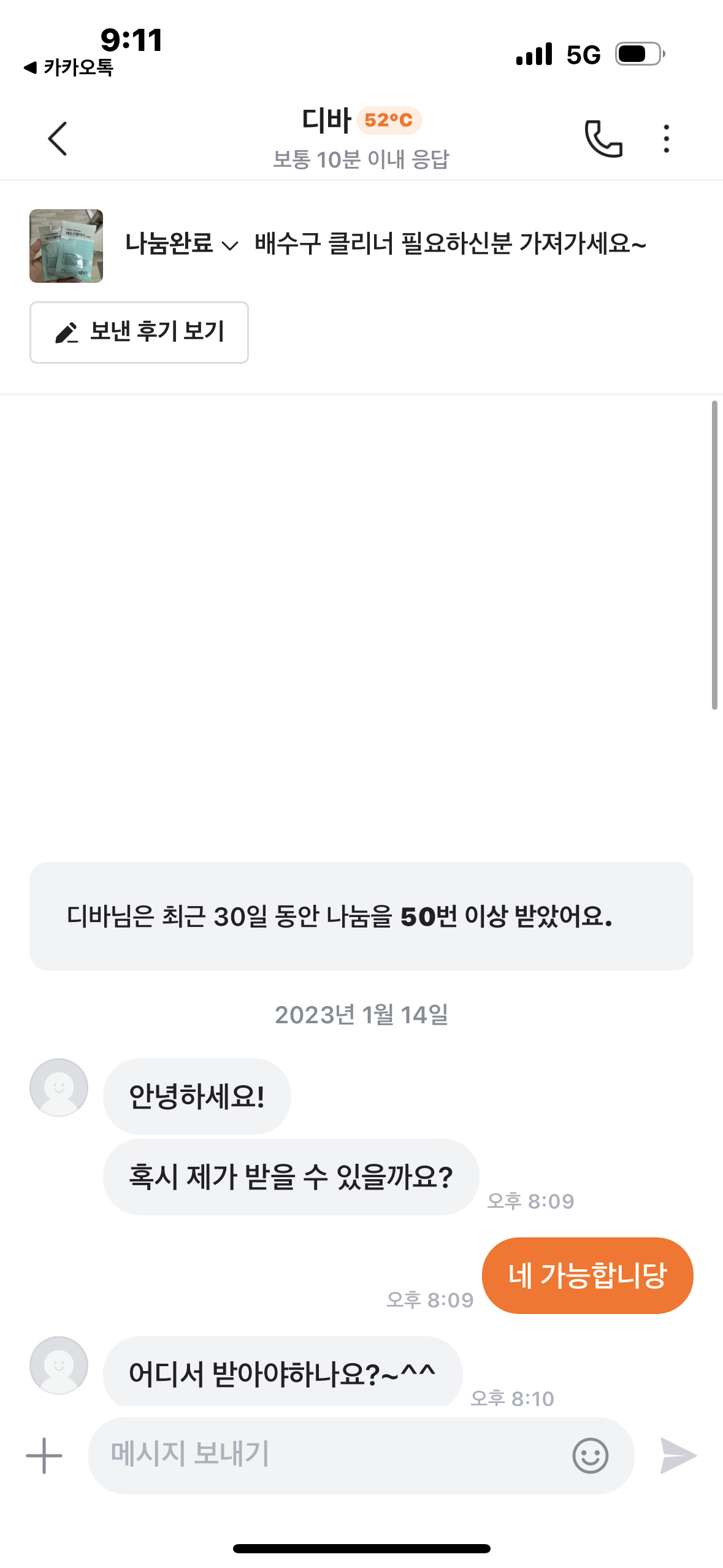Send the message with the arrow icon
The image size is (723, 1568).
click(678, 1455)
